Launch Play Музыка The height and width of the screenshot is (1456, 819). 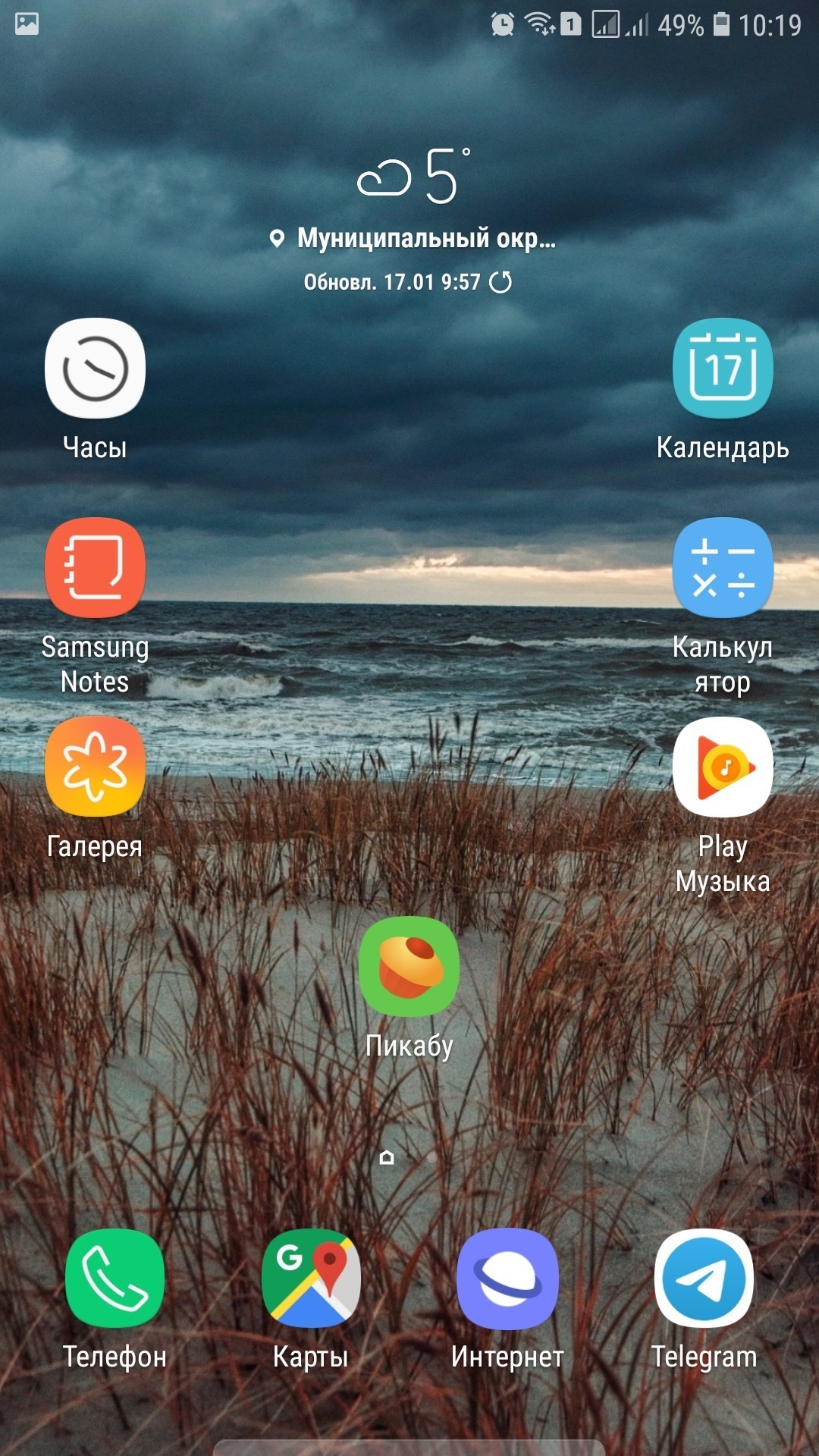pyautogui.click(x=723, y=767)
